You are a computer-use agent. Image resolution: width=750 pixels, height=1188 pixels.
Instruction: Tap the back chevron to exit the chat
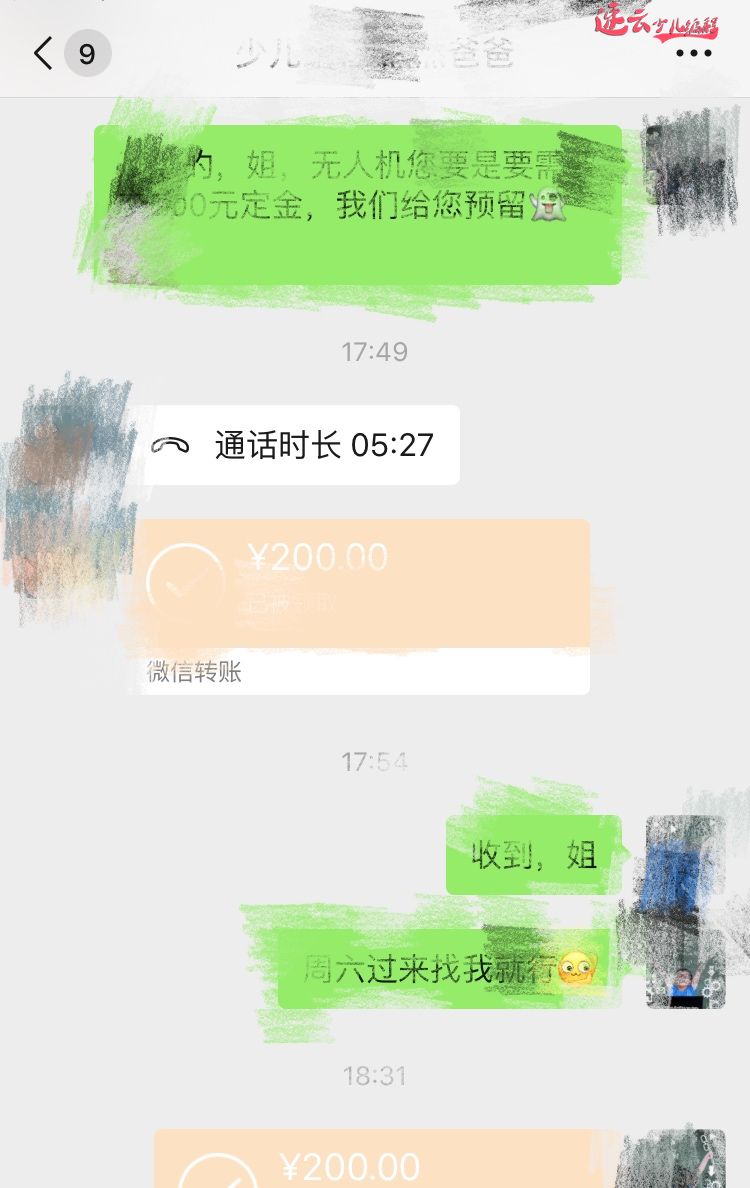click(x=40, y=54)
